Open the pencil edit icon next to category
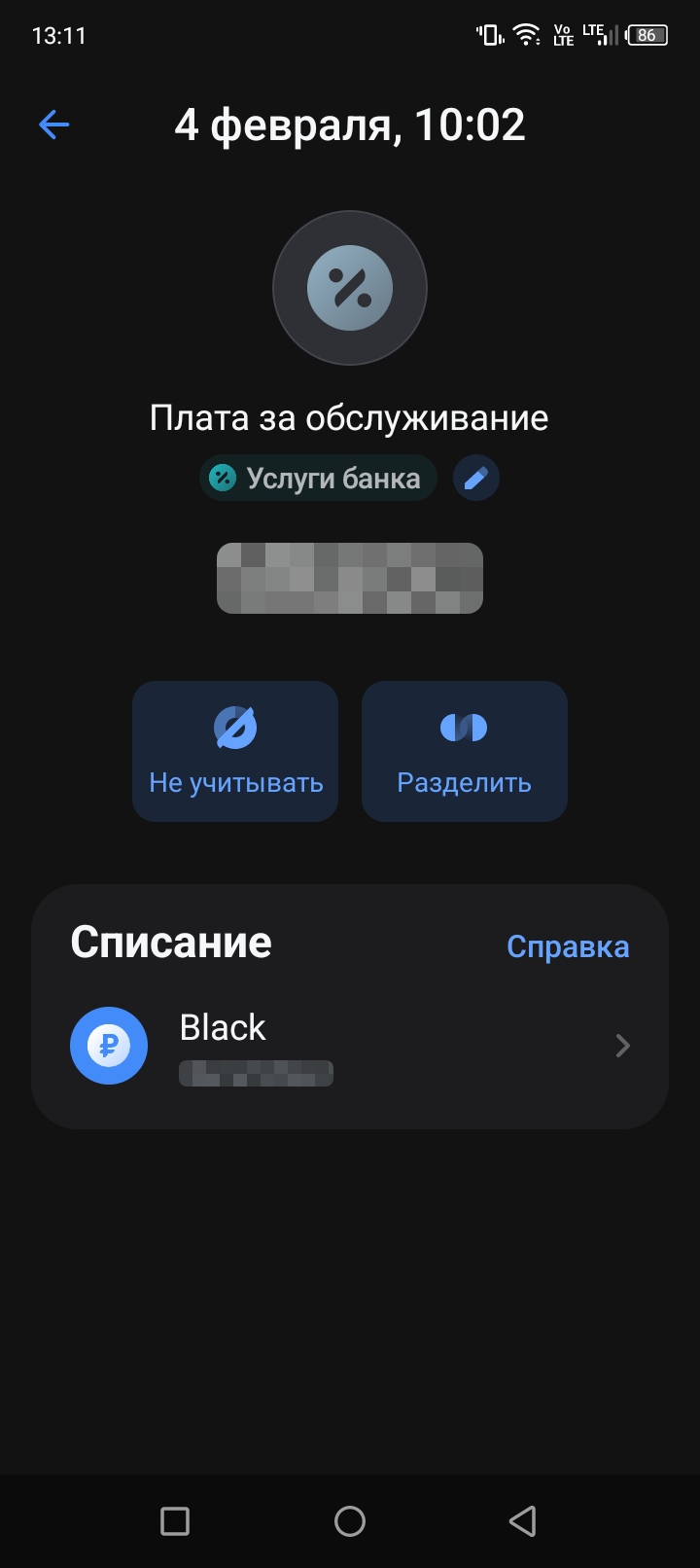Viewport: 700px width, 1568px height. click(475, 478)
